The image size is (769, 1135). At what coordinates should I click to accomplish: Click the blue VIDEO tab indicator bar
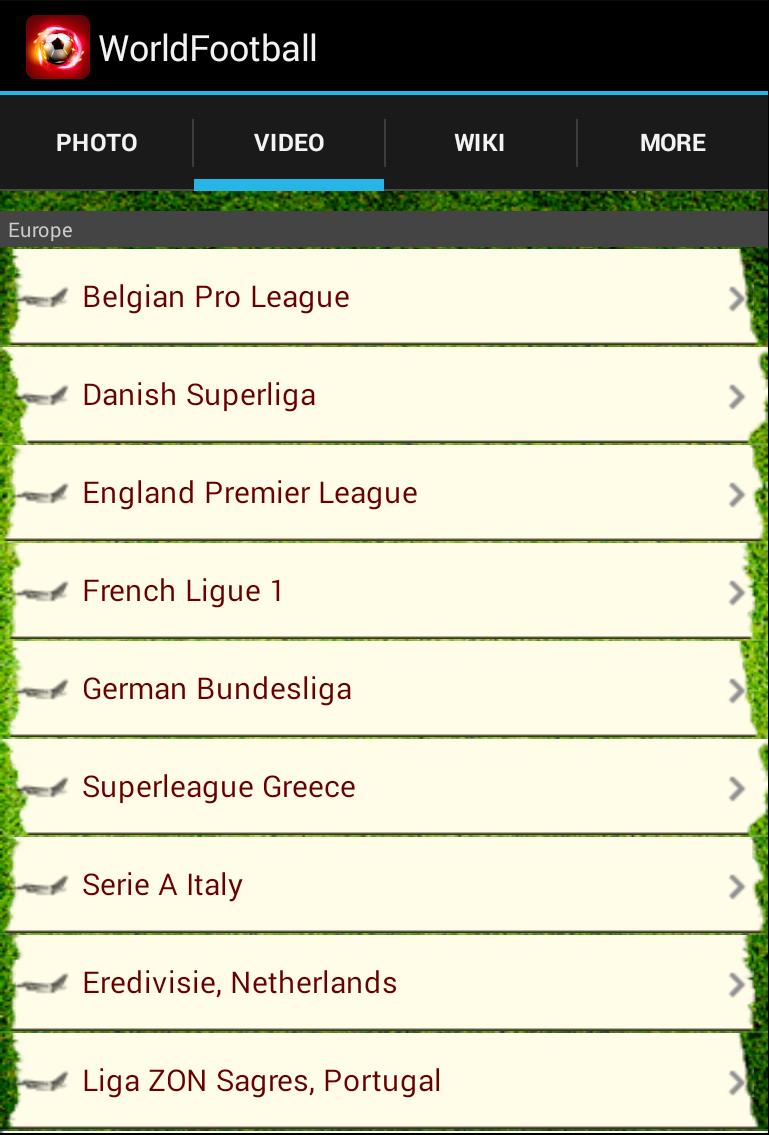coord(288,184)
